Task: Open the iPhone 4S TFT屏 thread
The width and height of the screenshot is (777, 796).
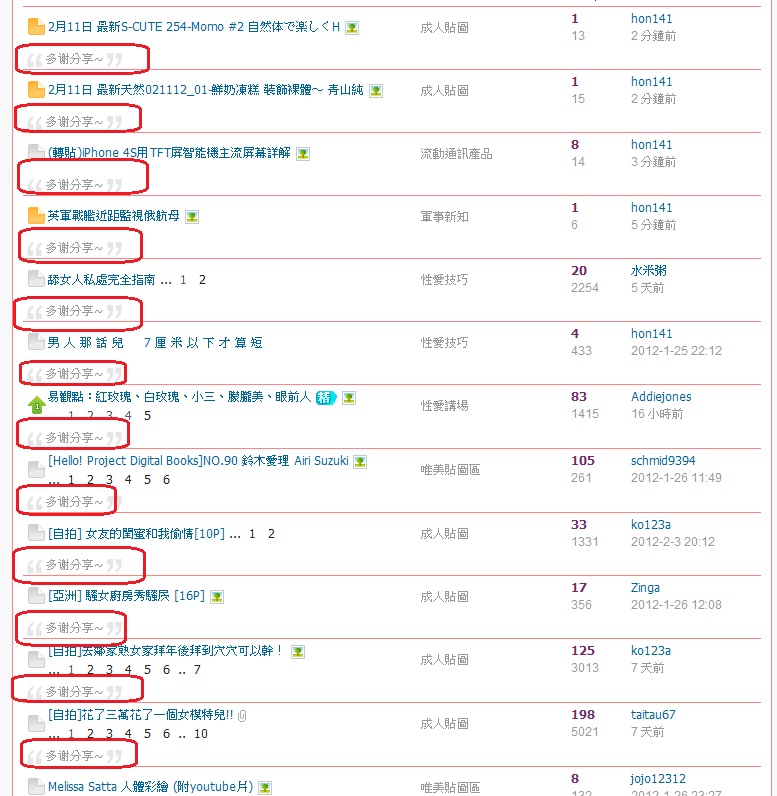Action: click(169, 153)
